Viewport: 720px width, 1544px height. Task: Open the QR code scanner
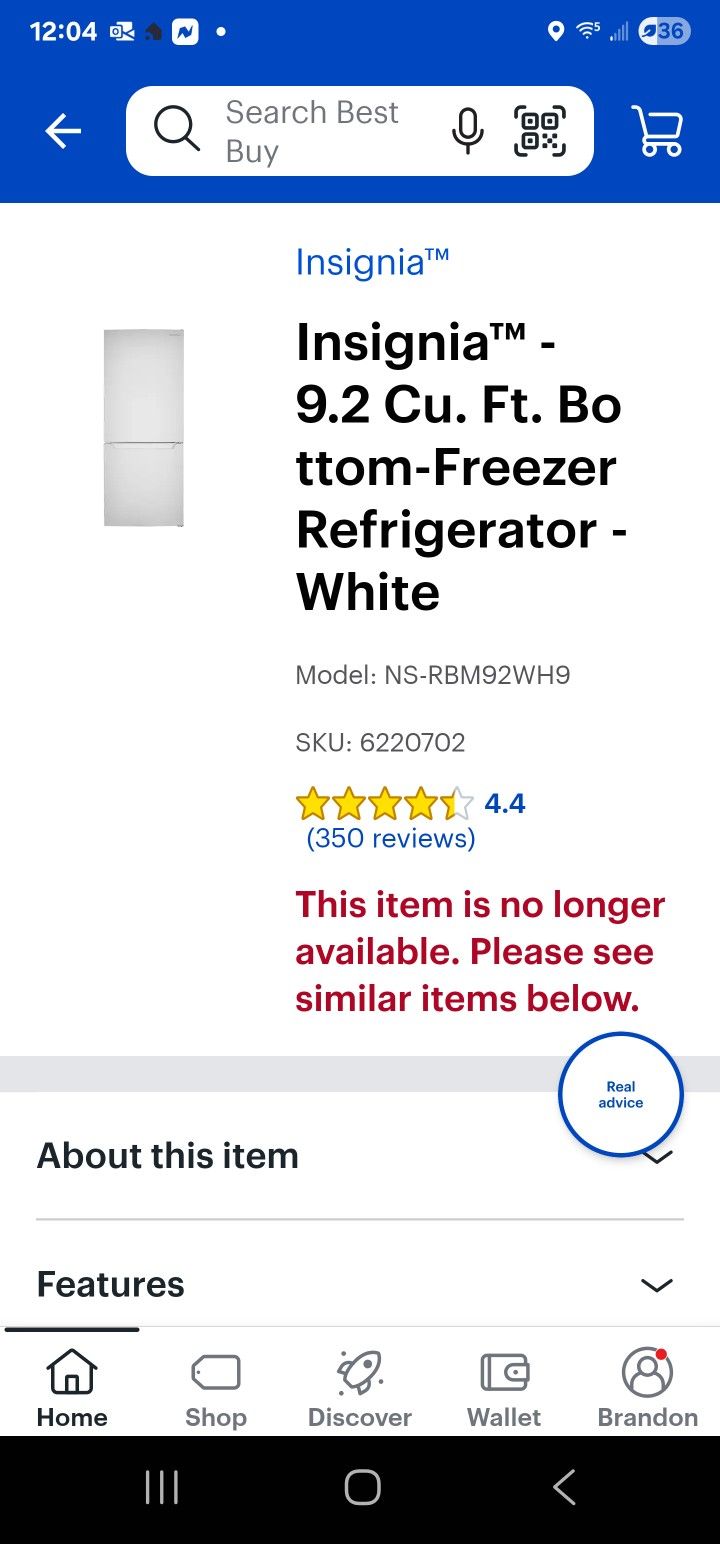tap(537, 130)
